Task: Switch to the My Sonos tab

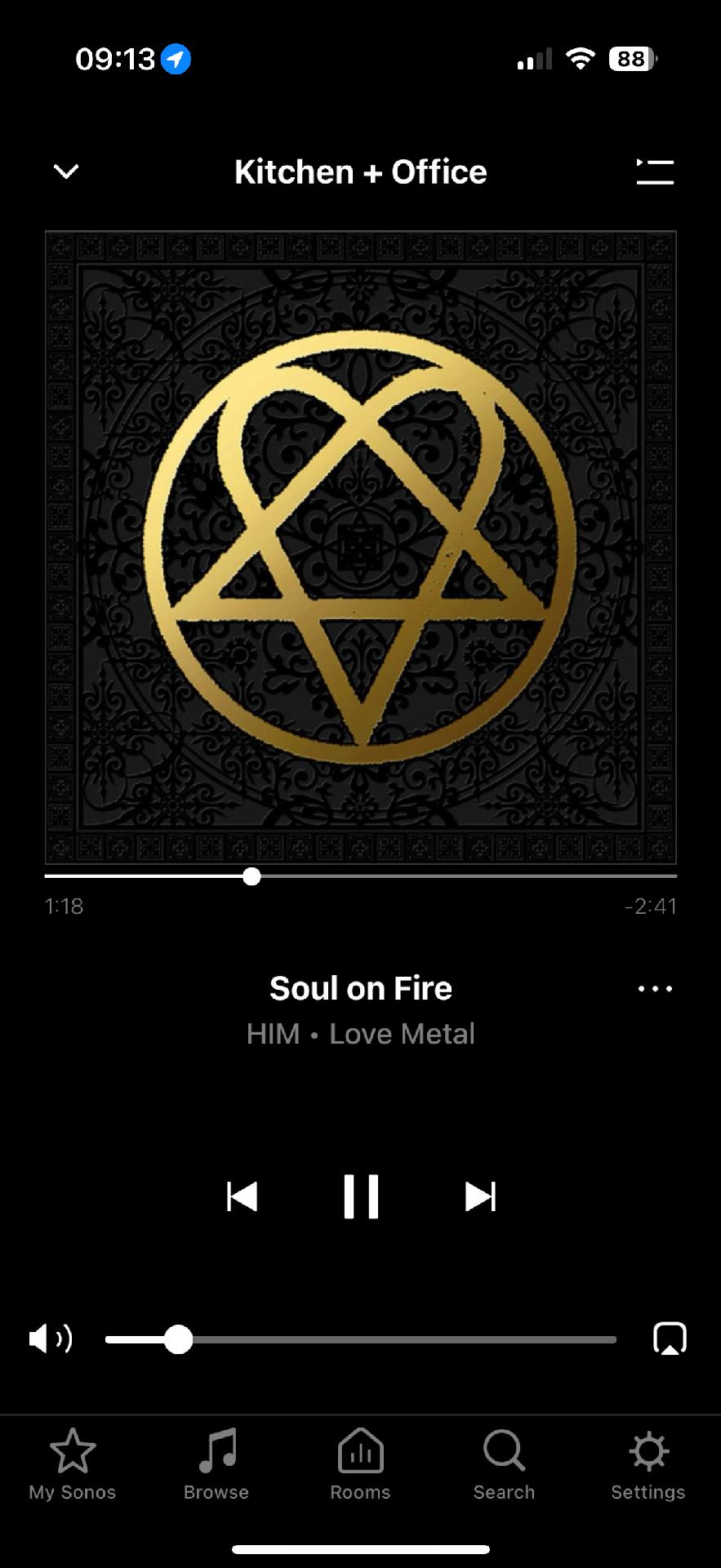Action: coord(73,1465)
